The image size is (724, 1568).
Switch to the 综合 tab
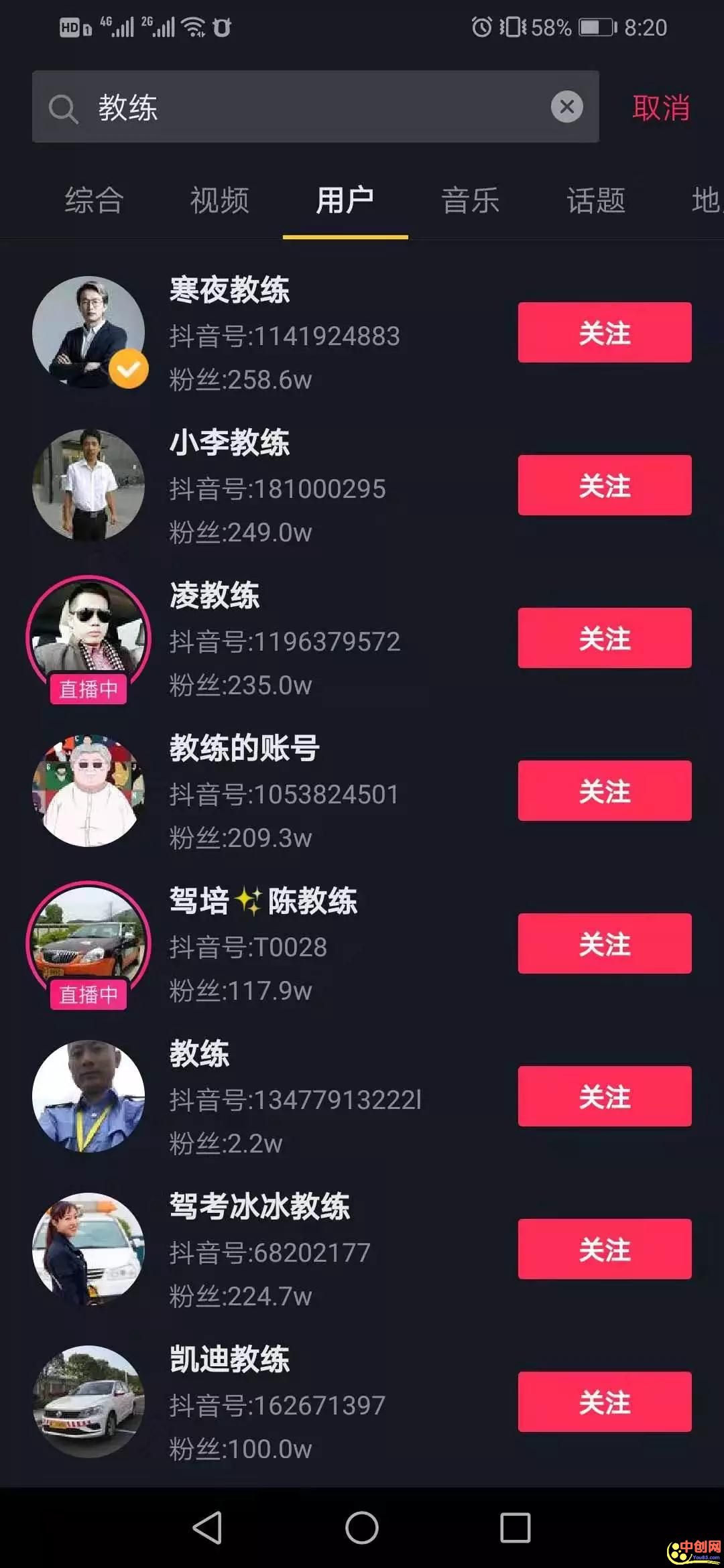click(x=94, y=200)
